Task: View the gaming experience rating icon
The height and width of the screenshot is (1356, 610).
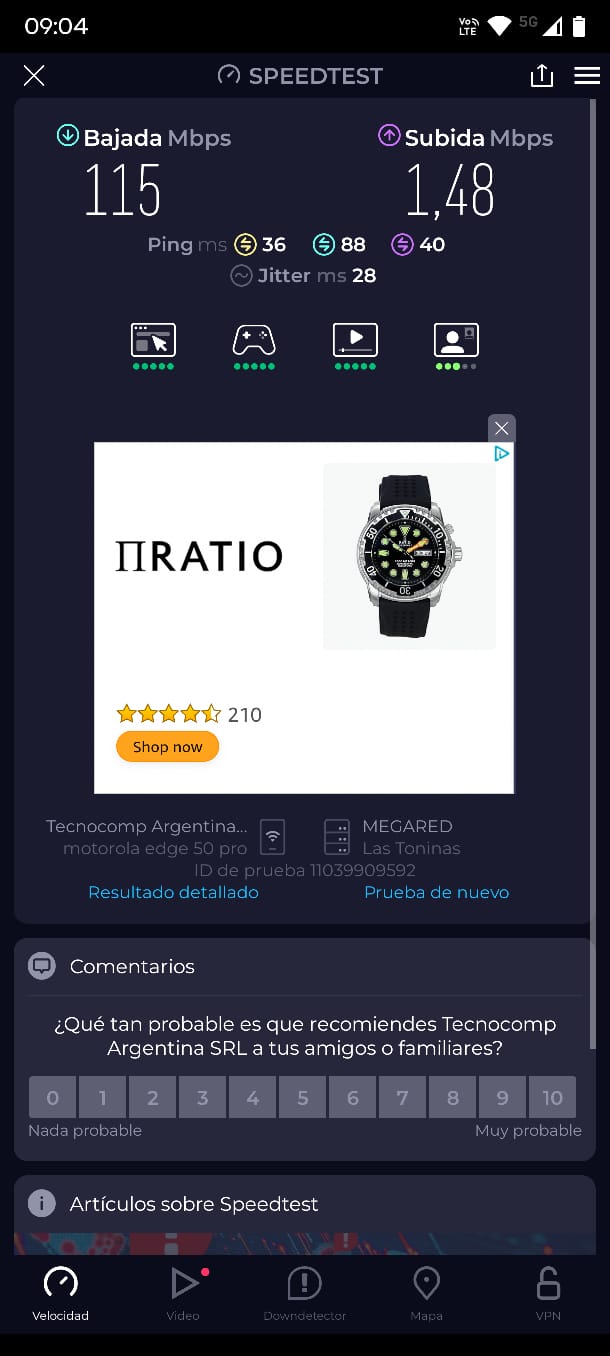Action: [x=254, y=341]
